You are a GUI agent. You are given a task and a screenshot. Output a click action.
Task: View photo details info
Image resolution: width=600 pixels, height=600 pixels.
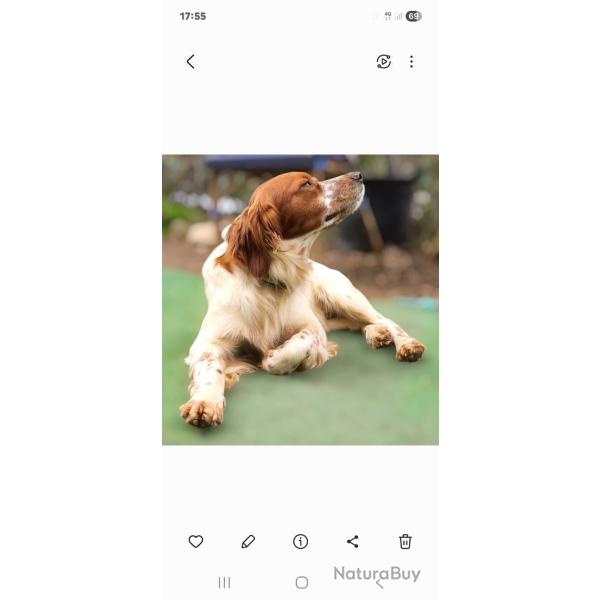(x=300, y=541)
